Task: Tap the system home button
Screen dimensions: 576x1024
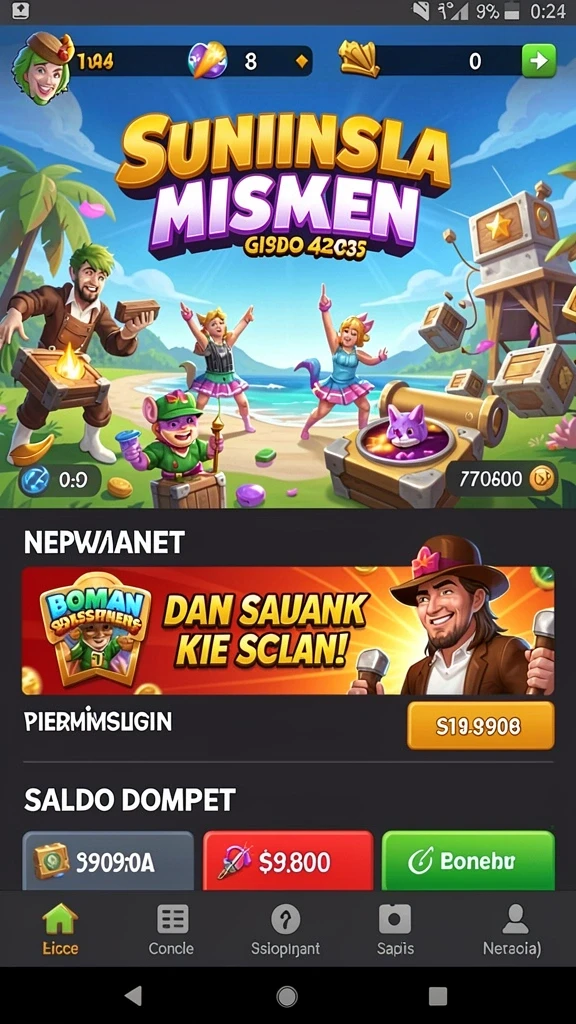Action: [286, 996]
